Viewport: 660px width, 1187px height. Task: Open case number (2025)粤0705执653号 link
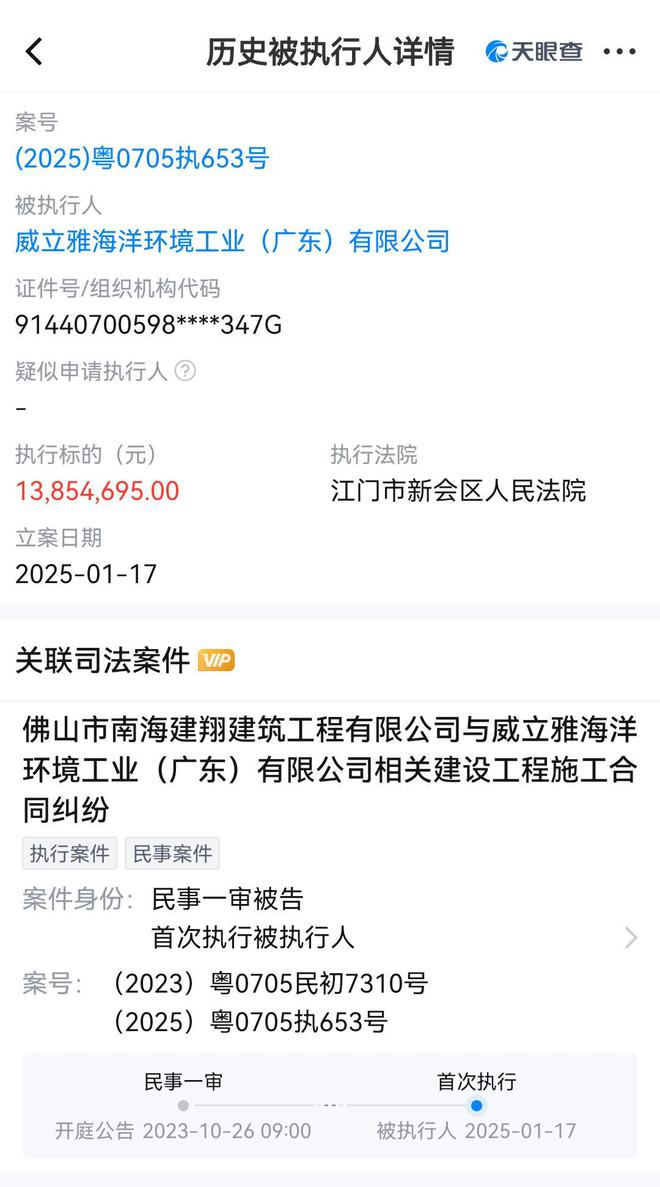[x=142, y=158]
